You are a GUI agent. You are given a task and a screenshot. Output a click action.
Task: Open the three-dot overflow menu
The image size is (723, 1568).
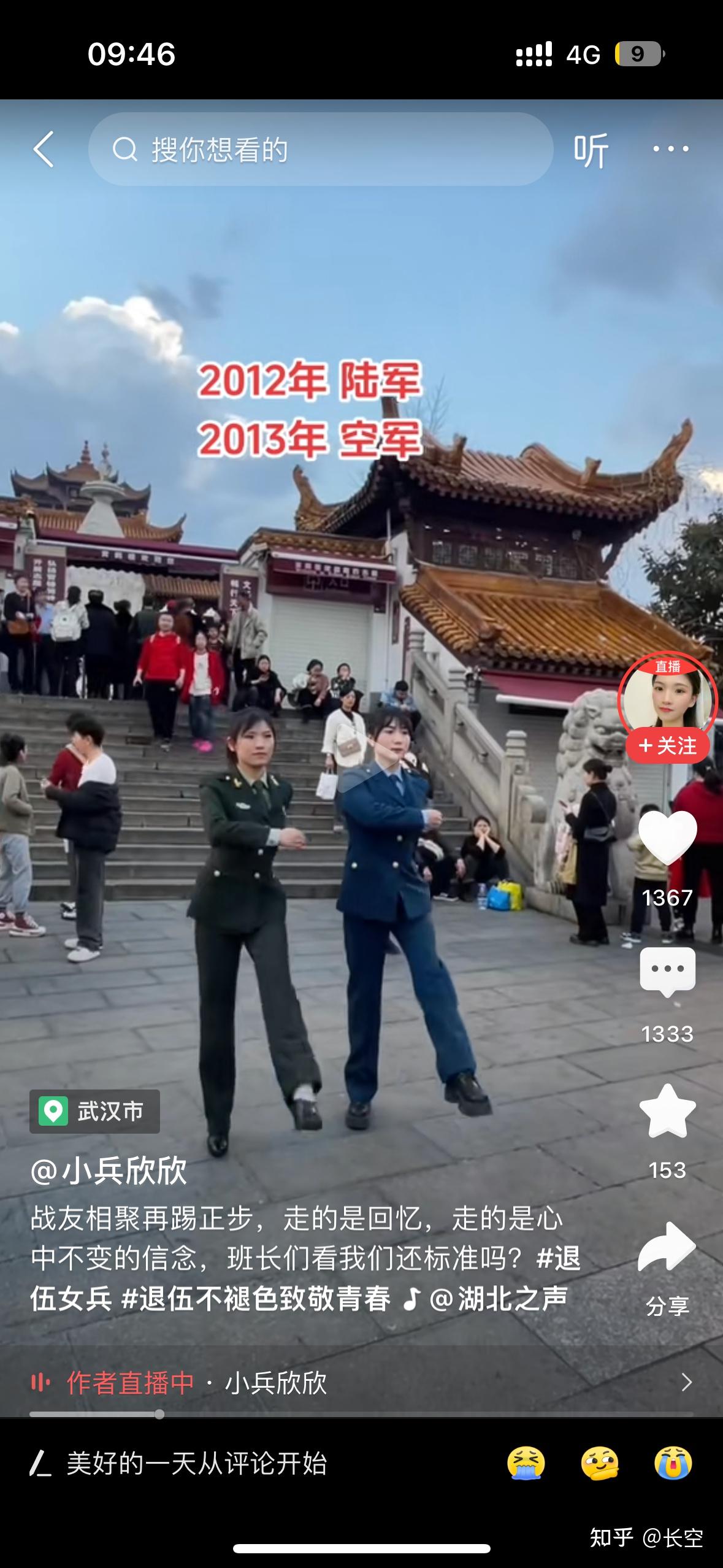click(x=670, y=149)
